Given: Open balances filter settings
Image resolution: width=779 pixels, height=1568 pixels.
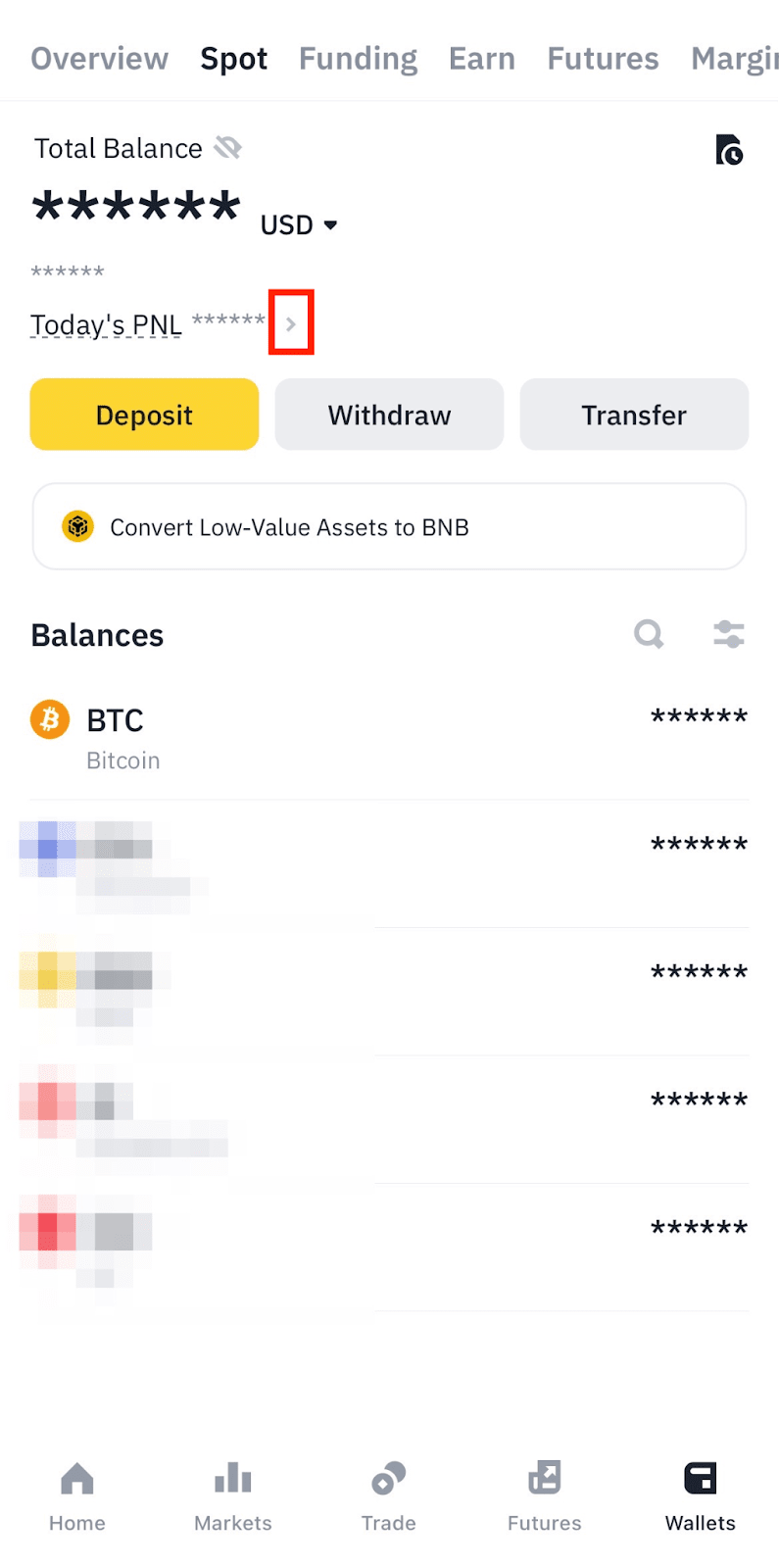Looking at the screenshot, I should (x=728, y=634).
